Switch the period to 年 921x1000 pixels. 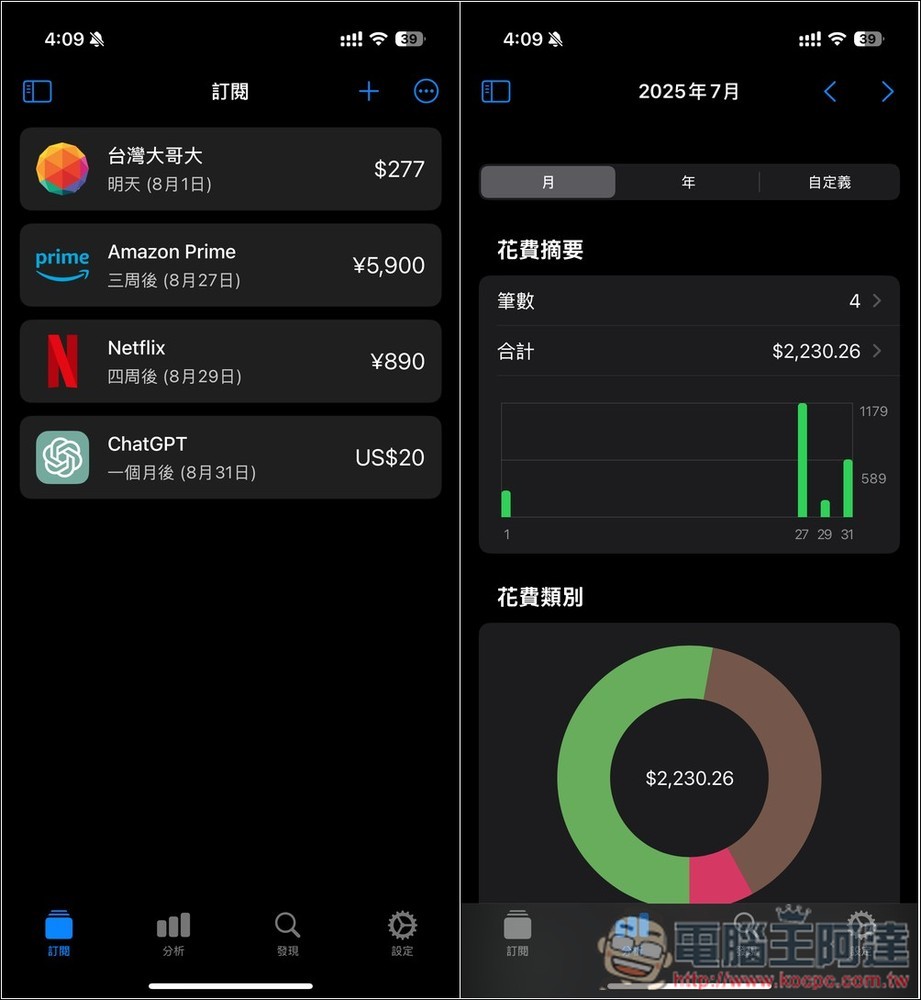click(688, 182)
